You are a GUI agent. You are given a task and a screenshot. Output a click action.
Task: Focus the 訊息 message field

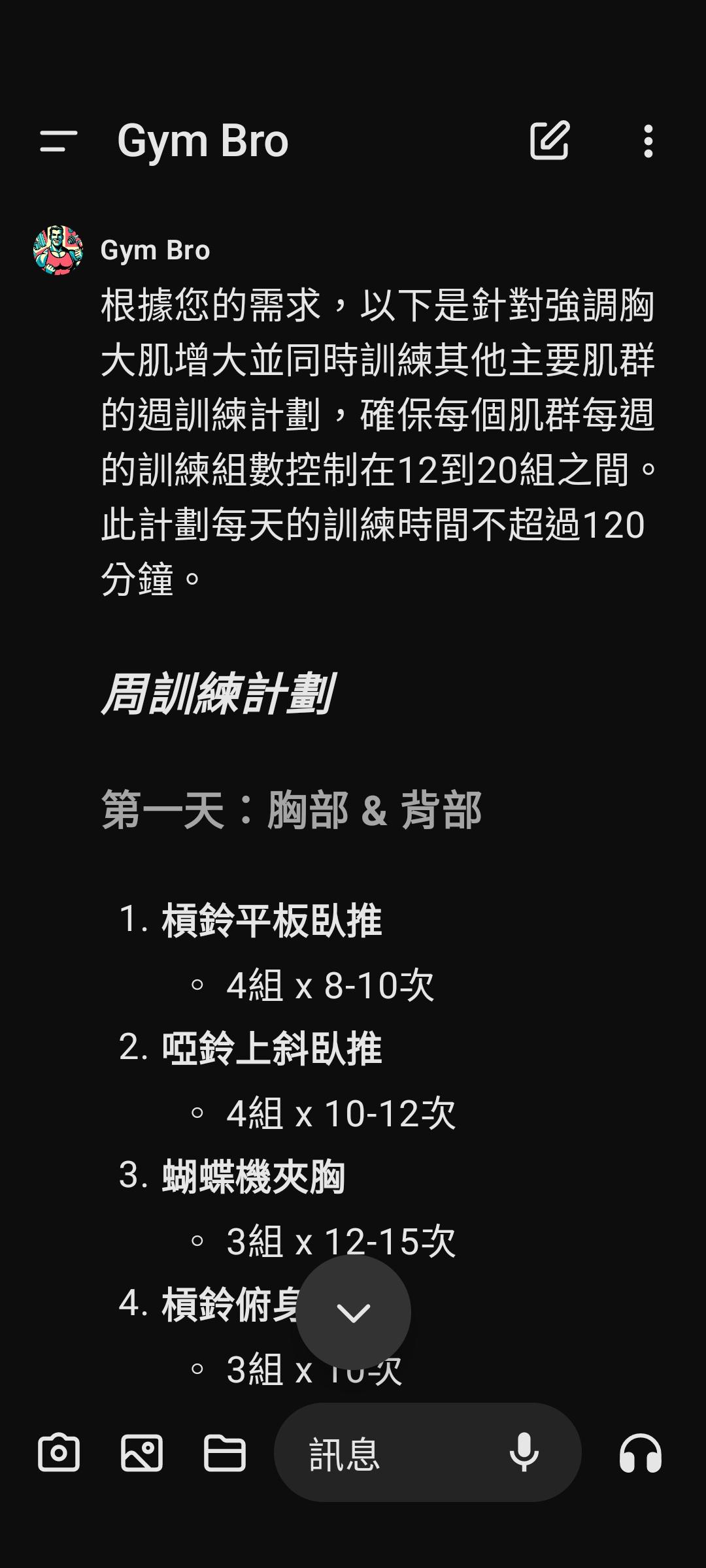point(392,1452)
